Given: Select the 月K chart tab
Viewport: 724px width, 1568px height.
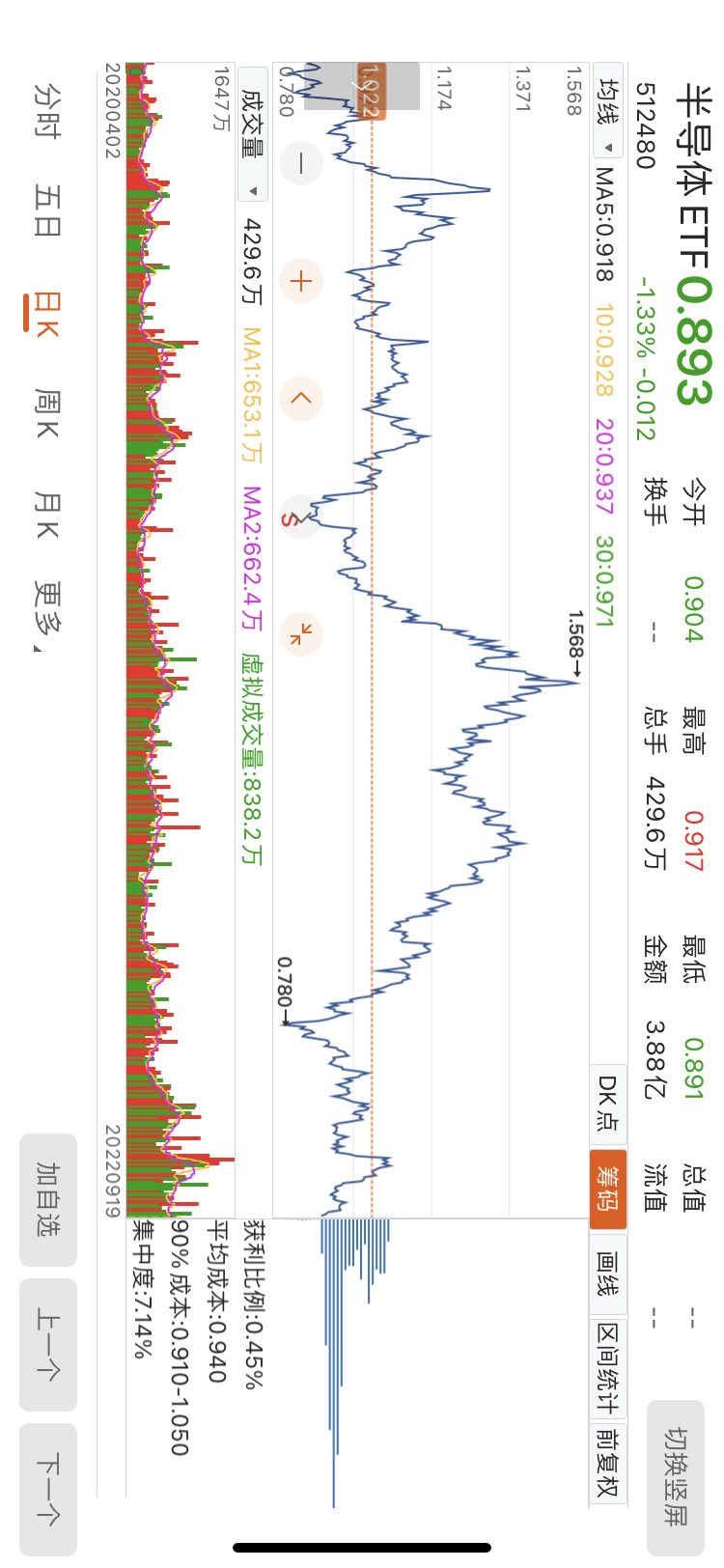Looking at the screenshot, I should [x=47, y=515].
